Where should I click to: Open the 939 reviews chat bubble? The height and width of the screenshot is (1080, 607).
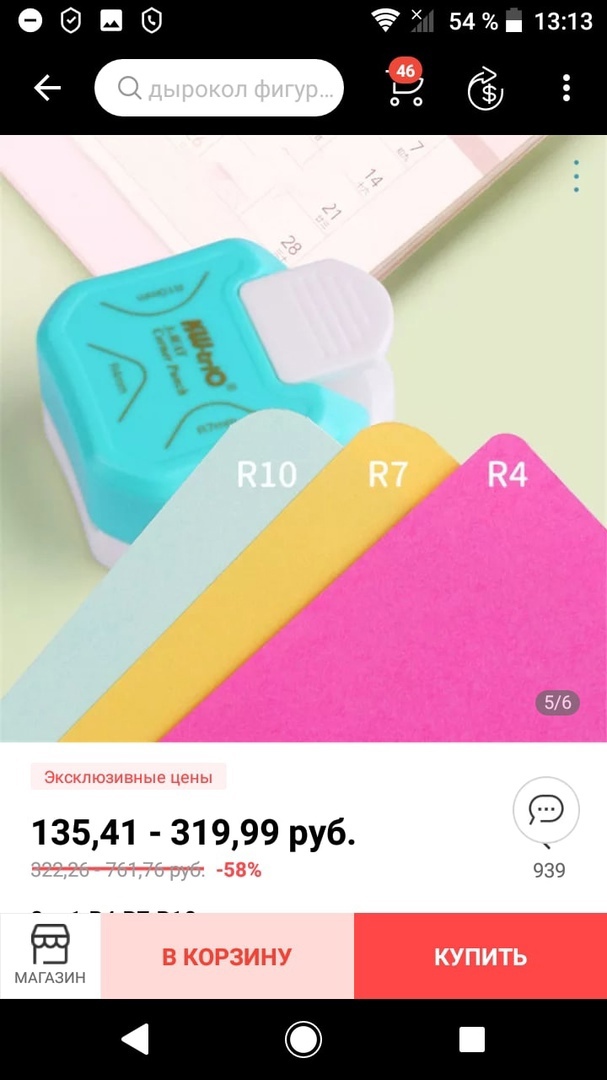pos(546,810)
